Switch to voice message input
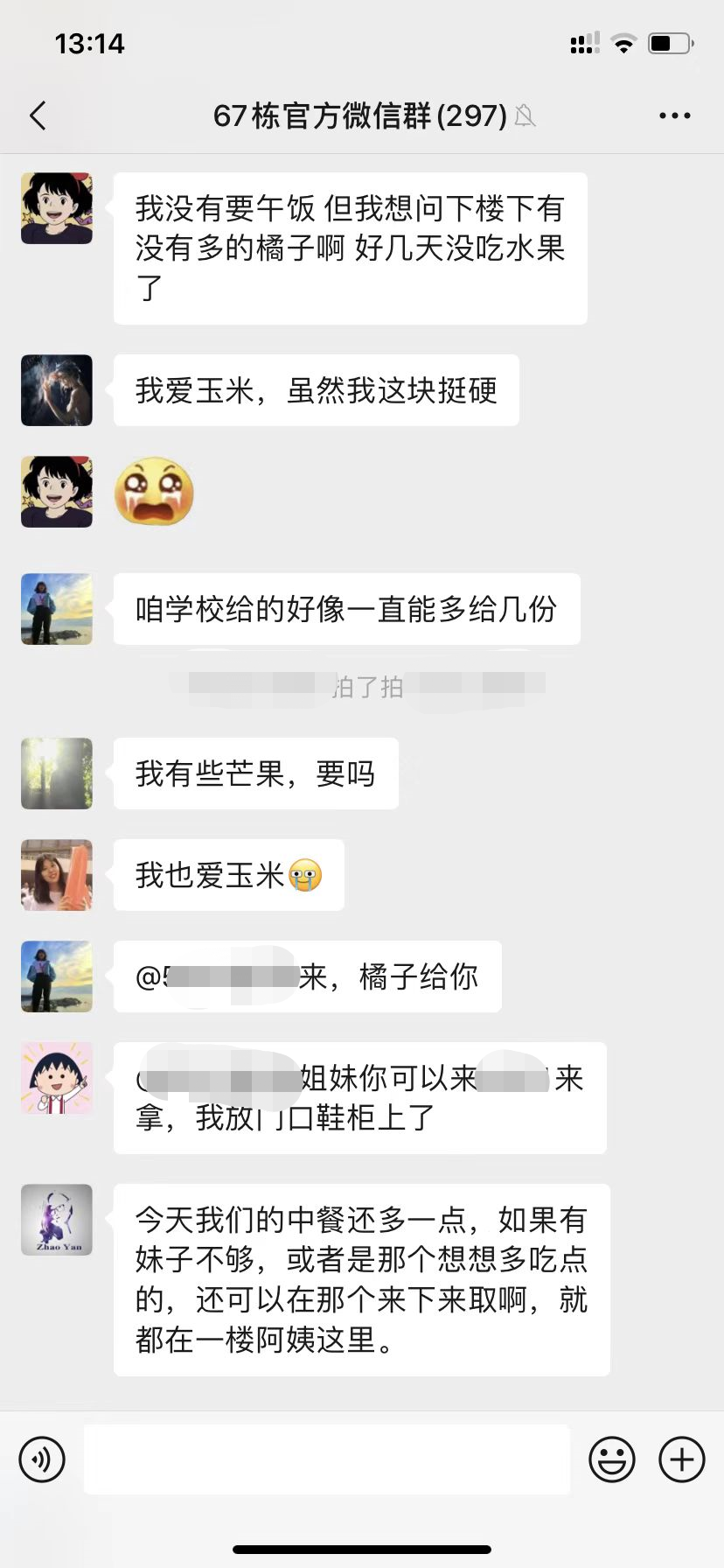 42,1459
